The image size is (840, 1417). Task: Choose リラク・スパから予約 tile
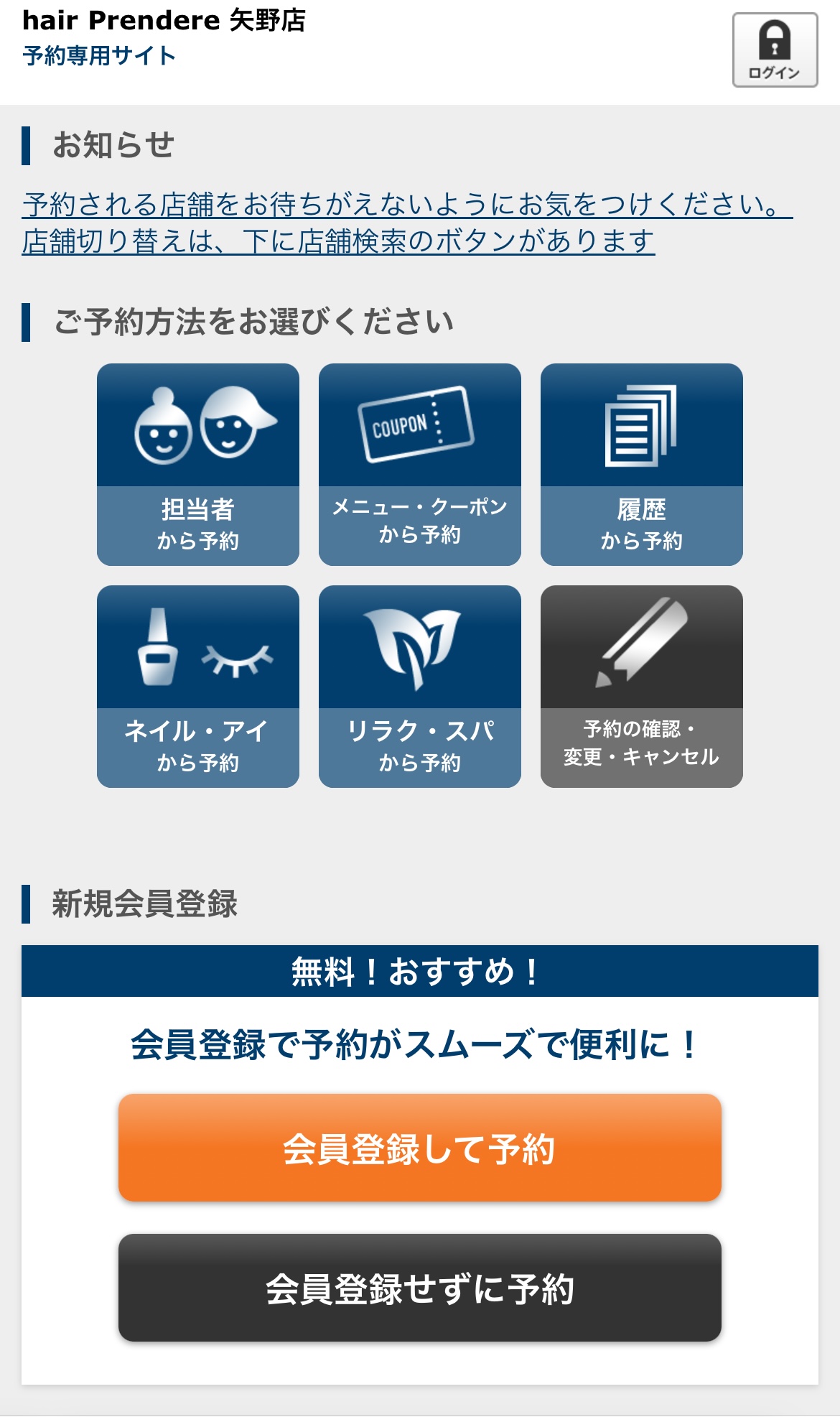[x=420, y=687]
